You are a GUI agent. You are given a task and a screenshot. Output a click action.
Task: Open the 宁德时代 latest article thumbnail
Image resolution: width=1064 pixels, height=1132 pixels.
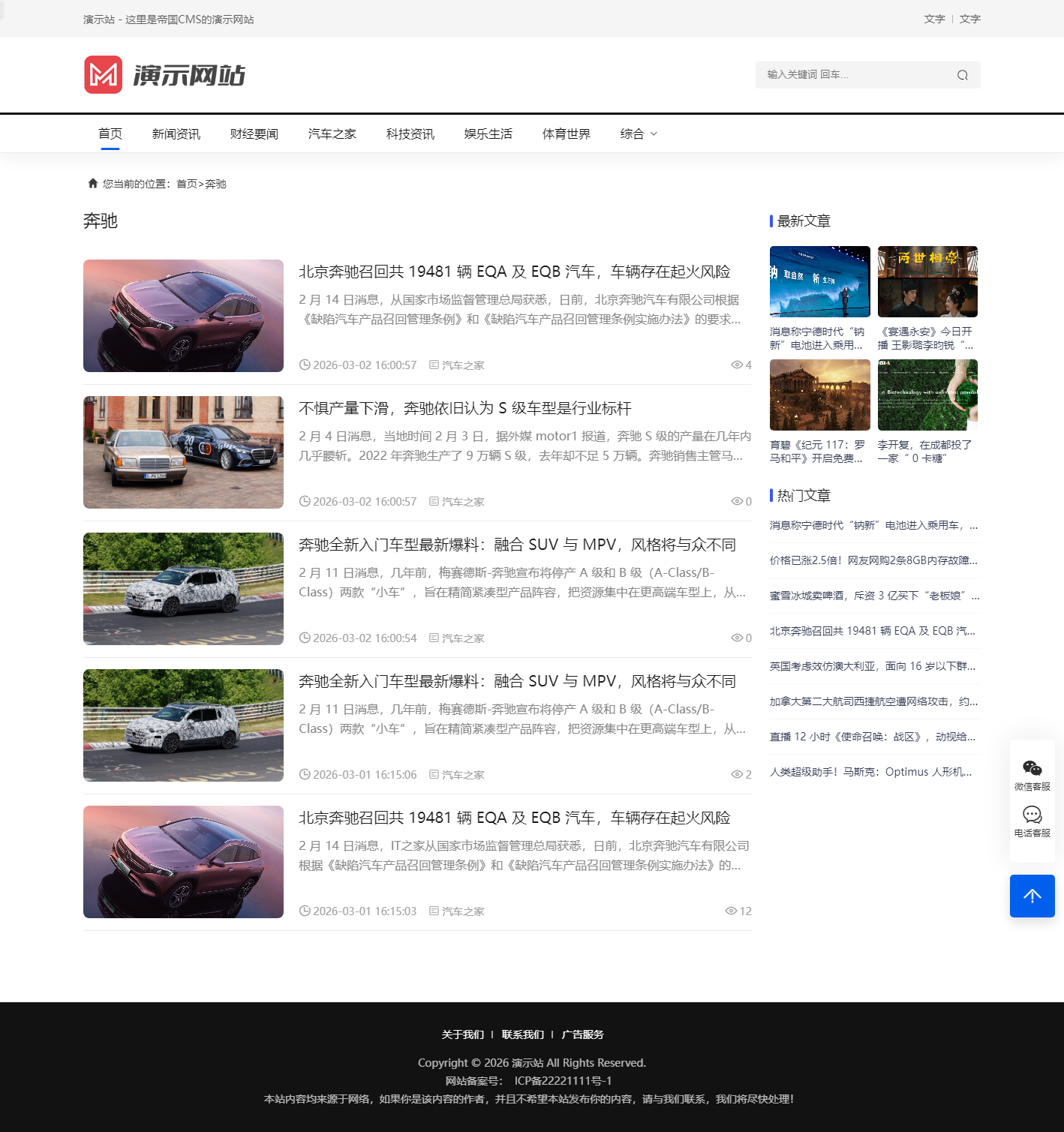(x=819, y=282)
